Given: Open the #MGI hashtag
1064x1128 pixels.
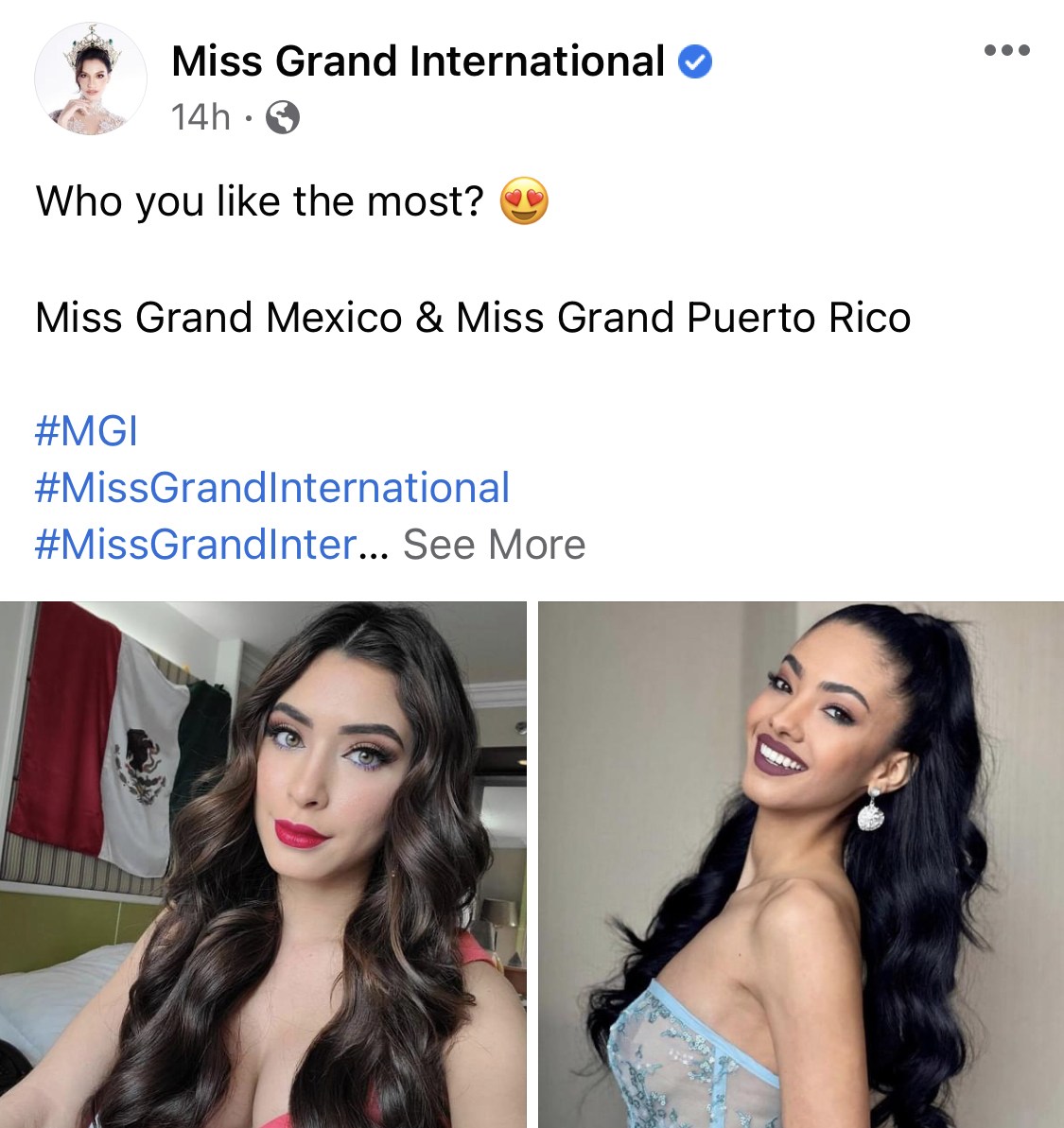Looking at the screenshot, I should coord(86,431).
